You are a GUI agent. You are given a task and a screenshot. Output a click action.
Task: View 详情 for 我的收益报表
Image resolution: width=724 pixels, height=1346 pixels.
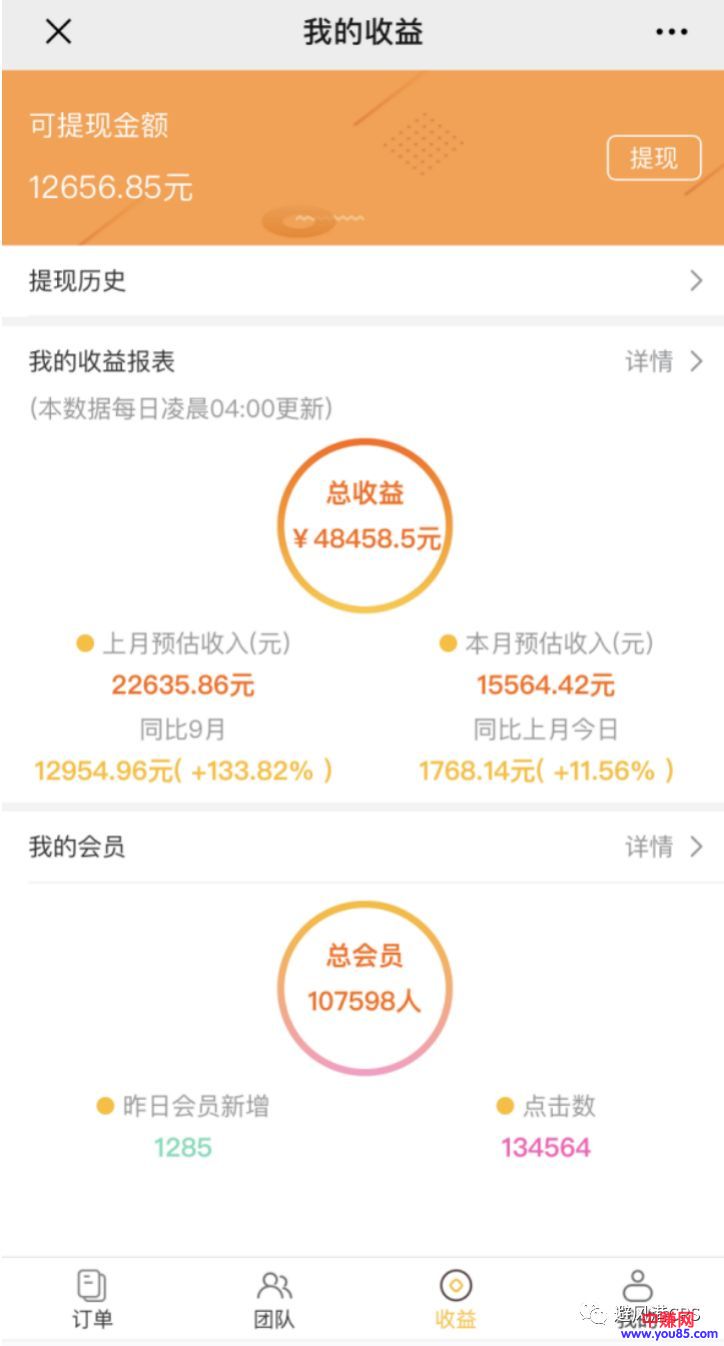664,362
